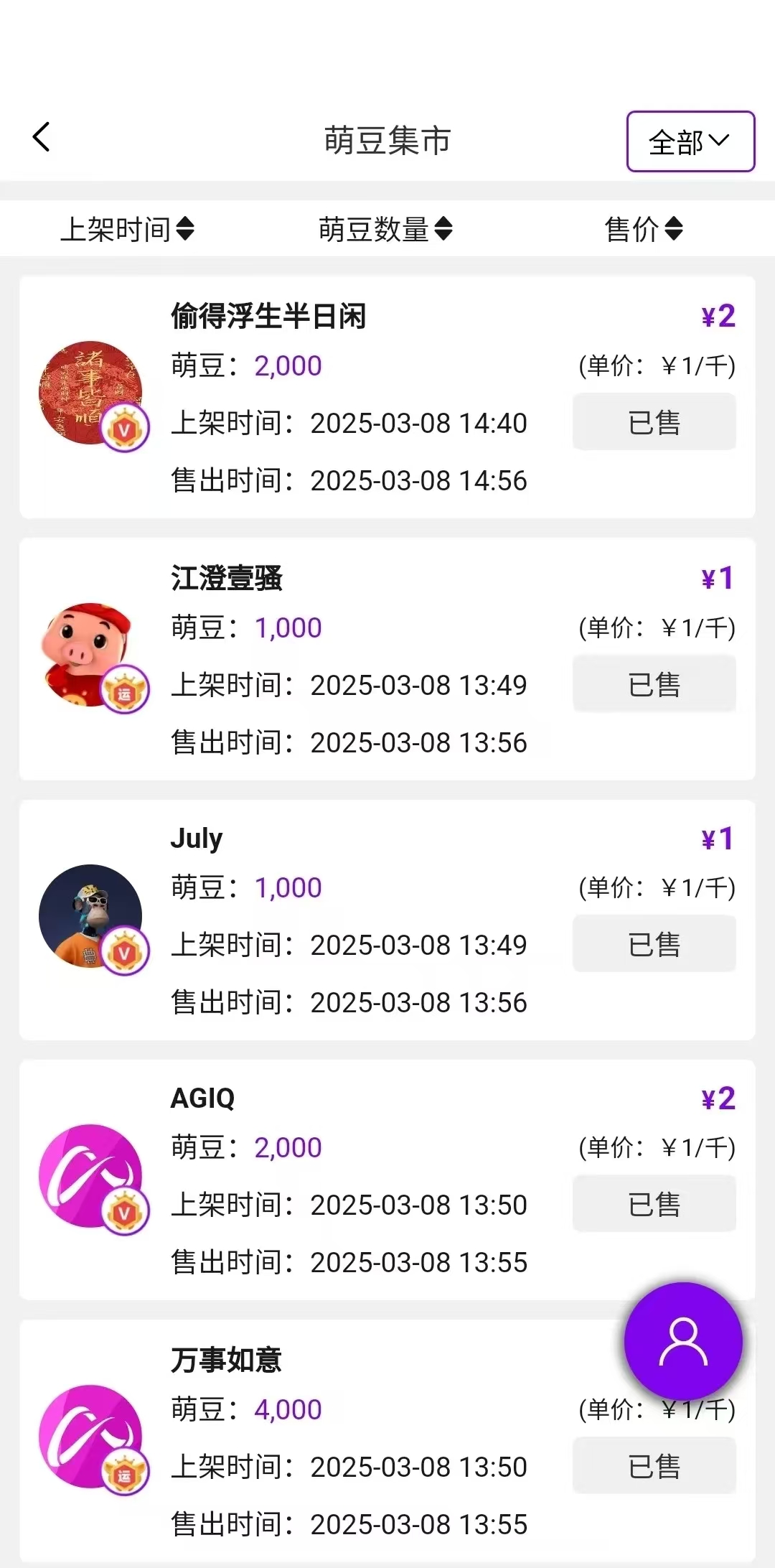Viewport: 775px width, 1568px height.
Task: Tap 已售 button on AGIQ's listing
Action: tap(654, 1204)
